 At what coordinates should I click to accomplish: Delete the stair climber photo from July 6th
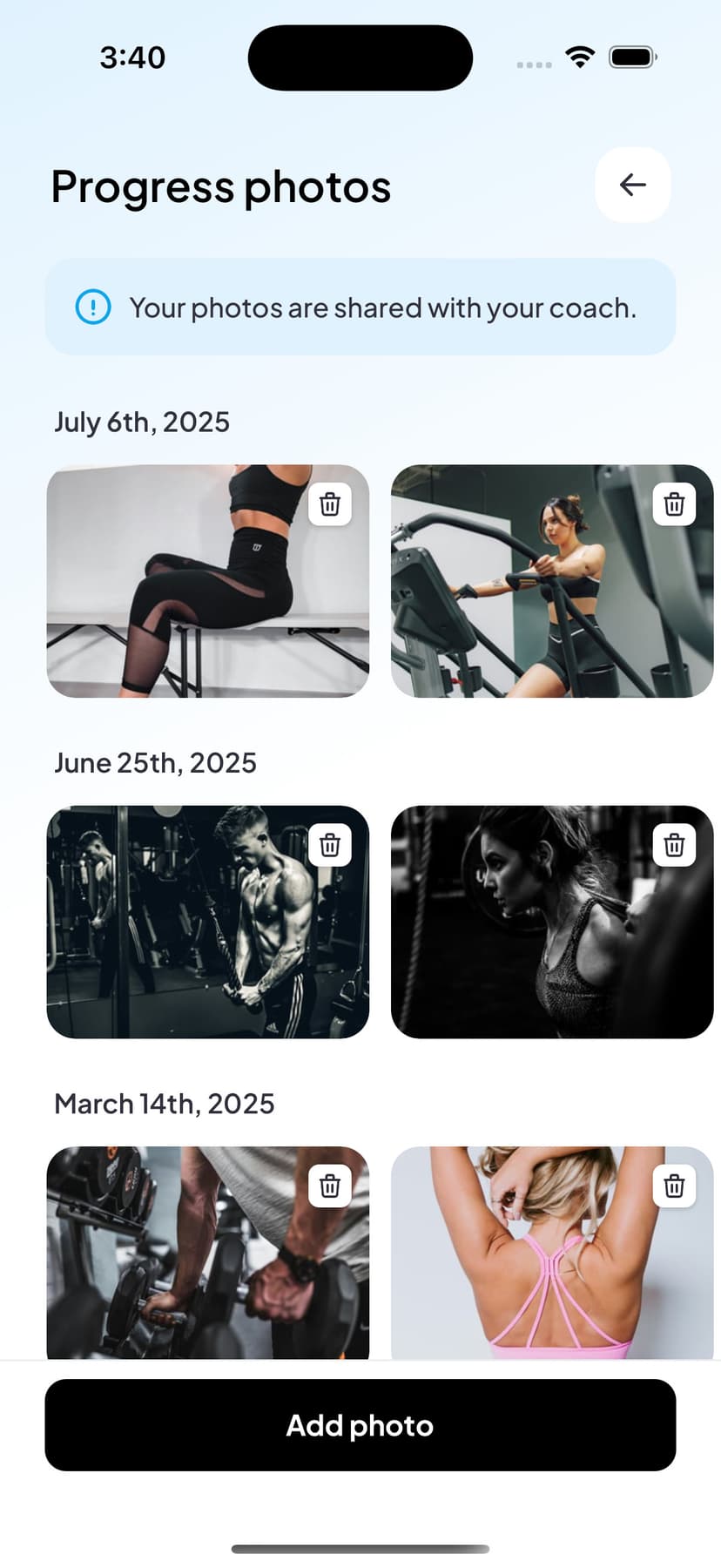pos(674,504)
